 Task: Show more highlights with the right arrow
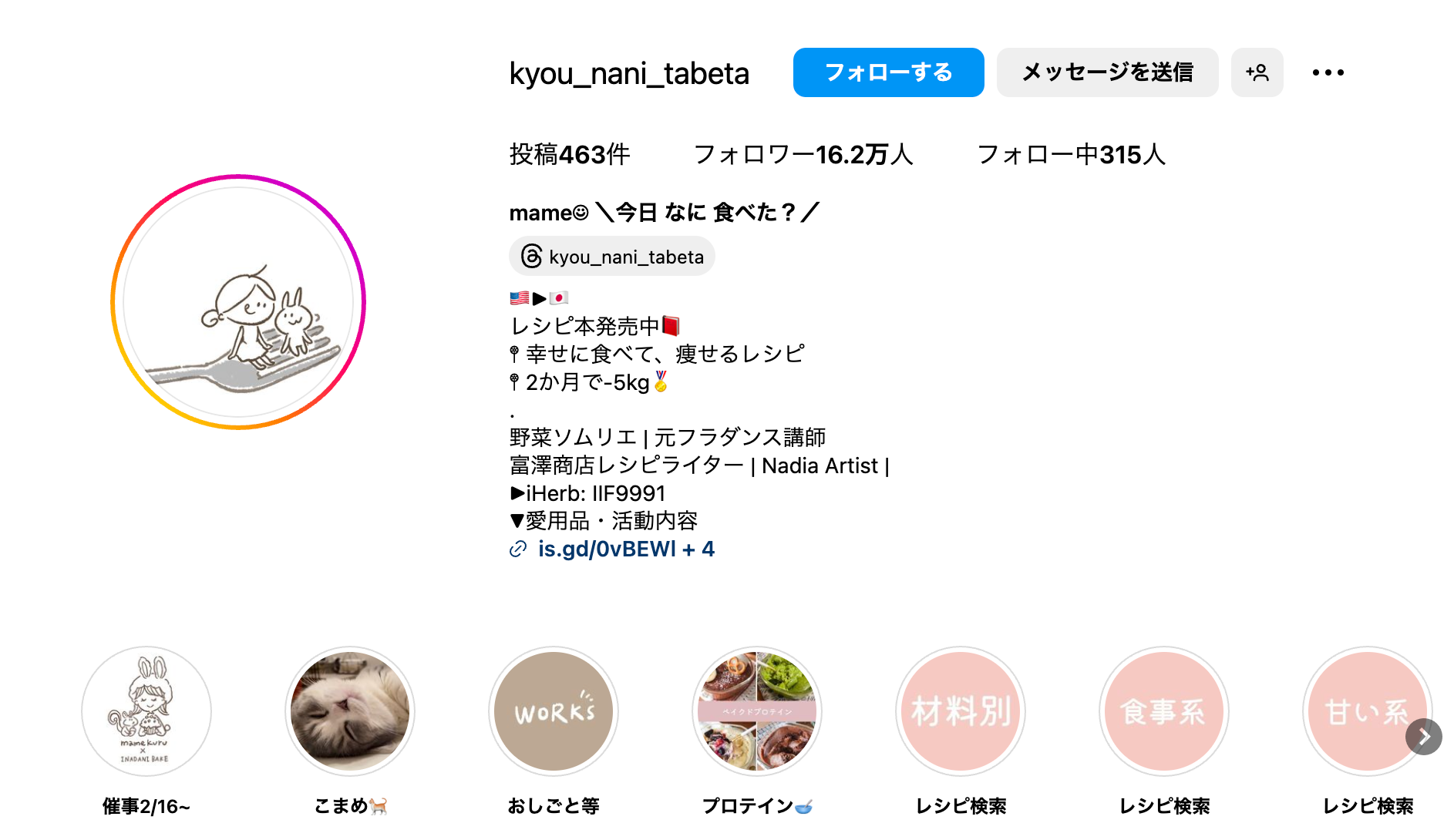point(1423,737)
